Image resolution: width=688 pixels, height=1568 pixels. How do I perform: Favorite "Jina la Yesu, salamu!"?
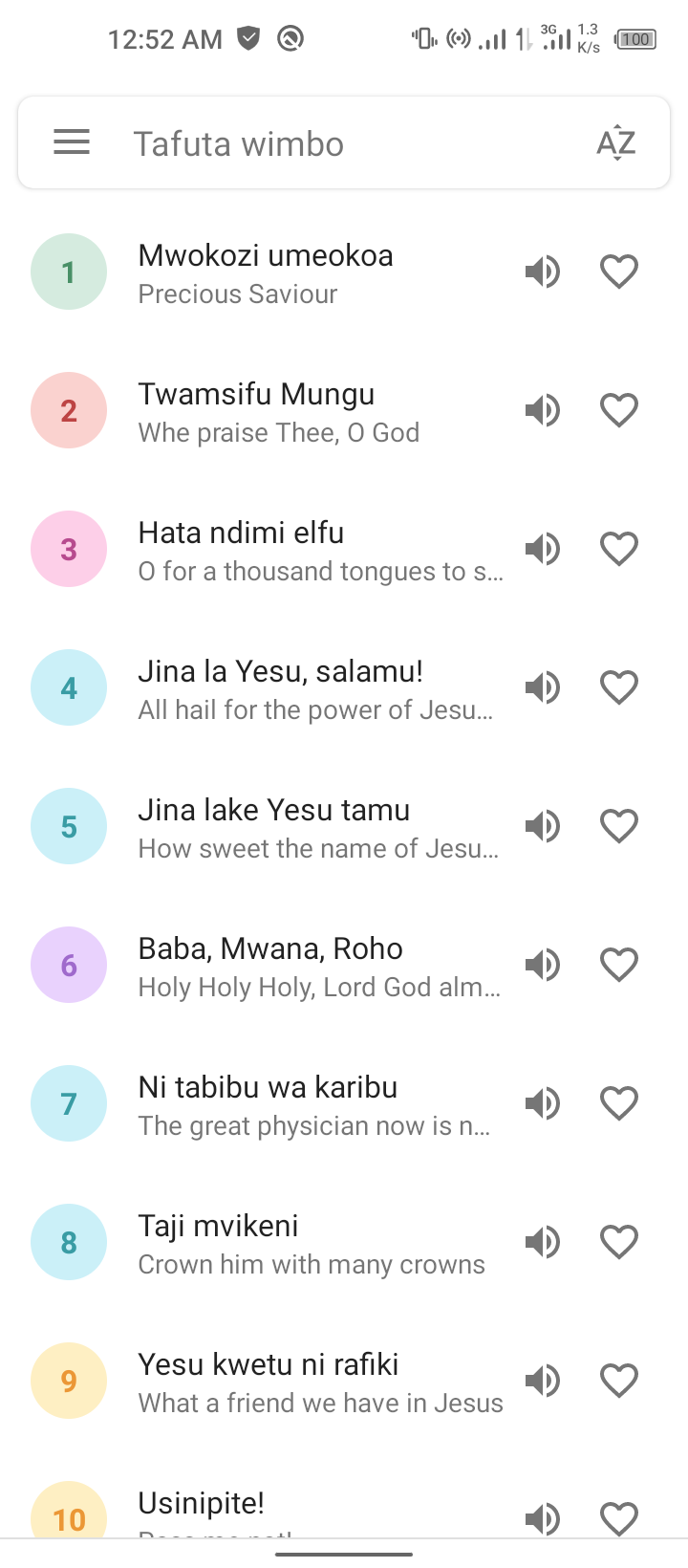pyautogui.click(x=618, y=686)
